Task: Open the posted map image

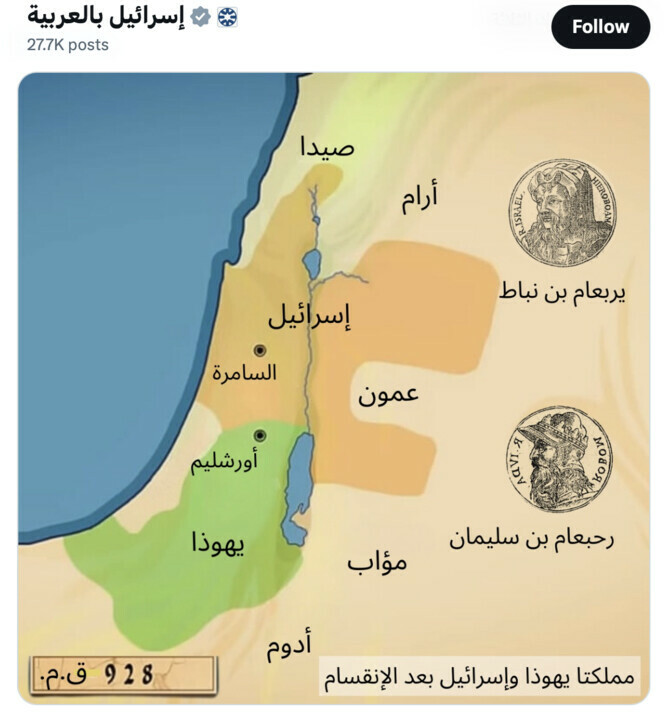Action: click(x=334, y=388)
